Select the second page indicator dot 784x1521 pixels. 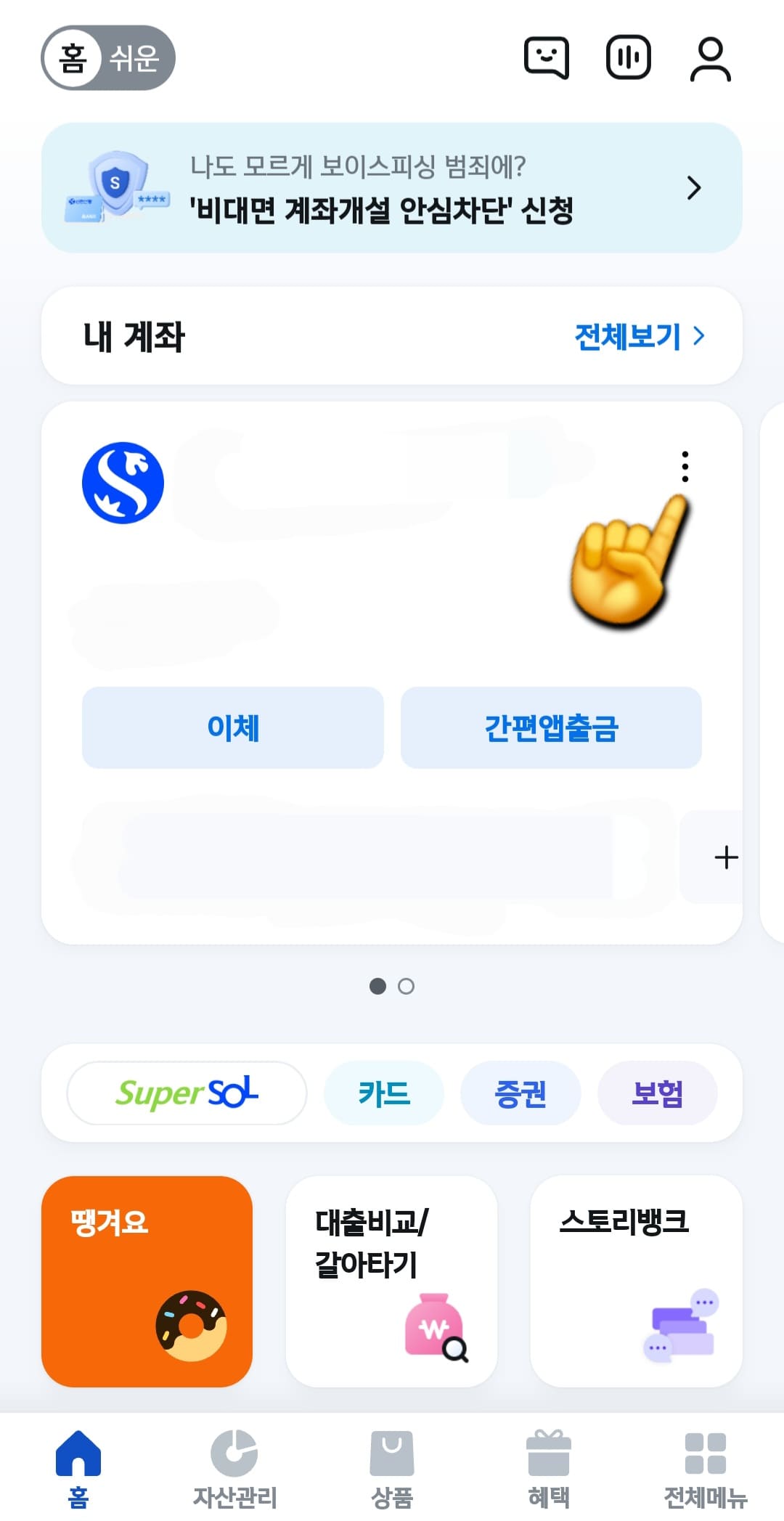tap(407, 987)
